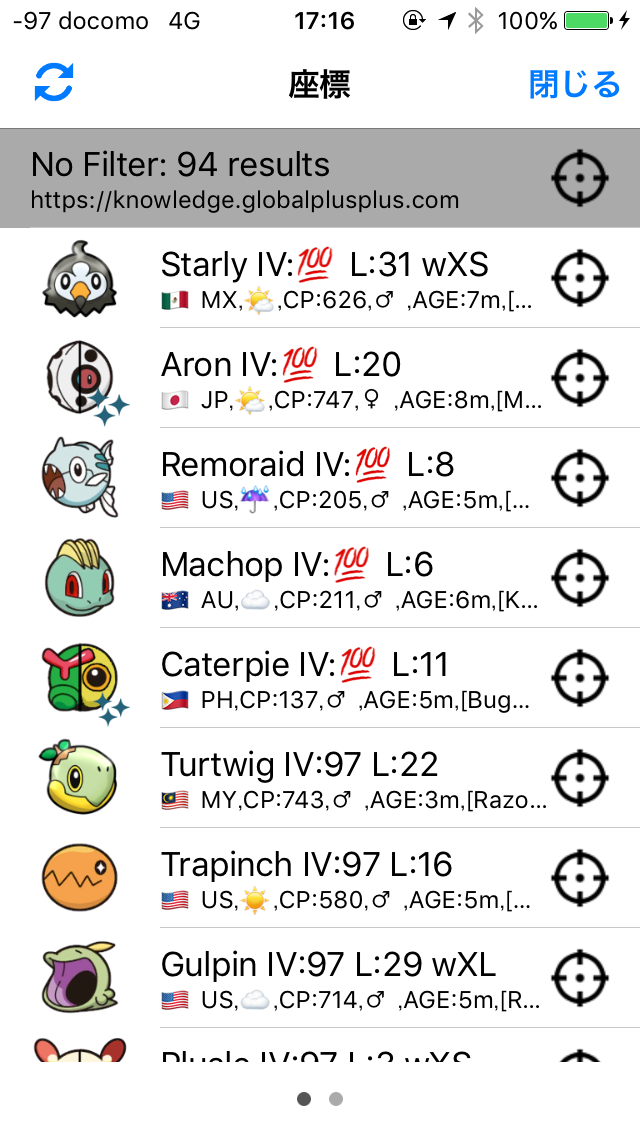
Task: Refresh the coordinates list
Action: (x=54, y=83)
